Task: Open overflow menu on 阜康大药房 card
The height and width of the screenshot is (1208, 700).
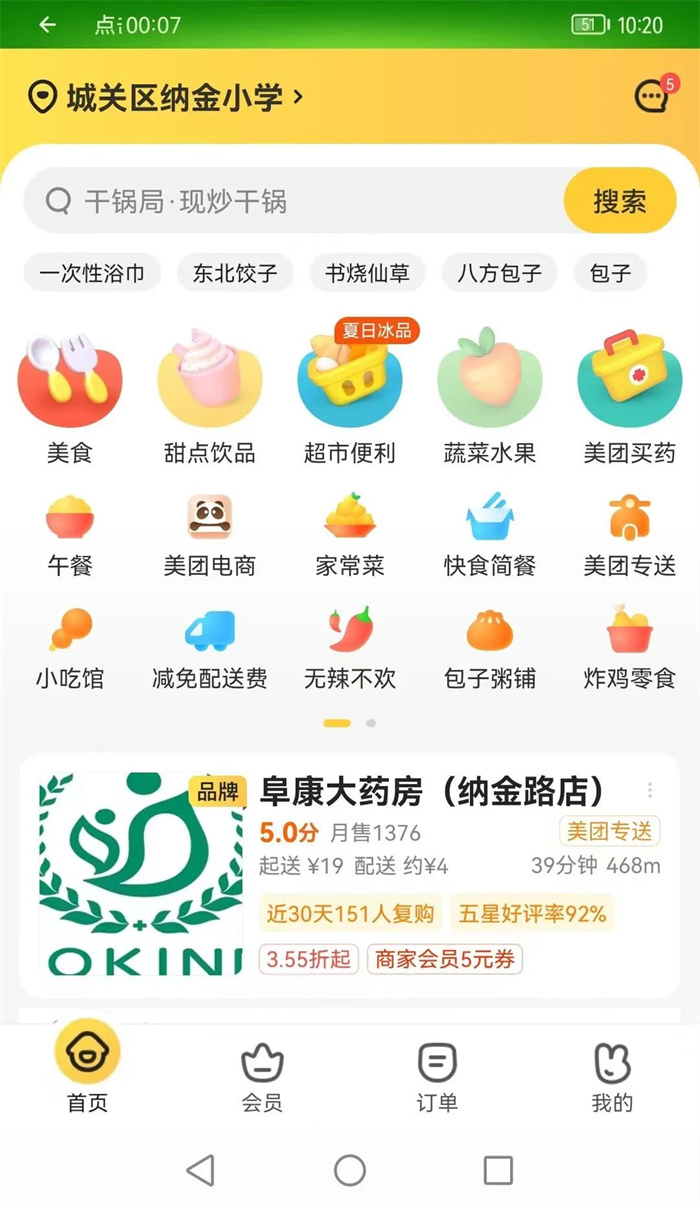Action: (650, 790)
